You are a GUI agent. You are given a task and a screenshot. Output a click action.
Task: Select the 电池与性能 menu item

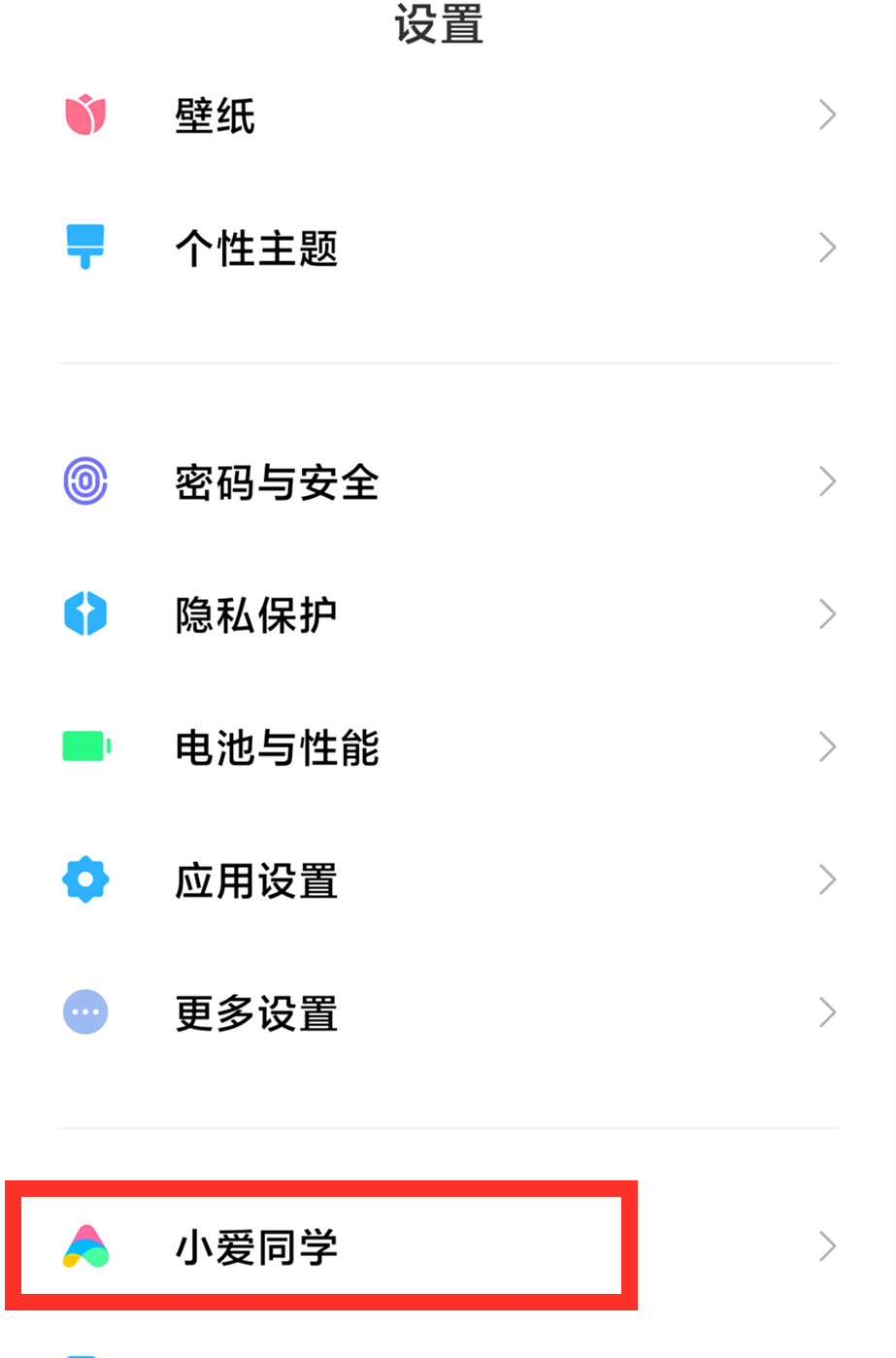pyautogui.click(x=275, y=746)
